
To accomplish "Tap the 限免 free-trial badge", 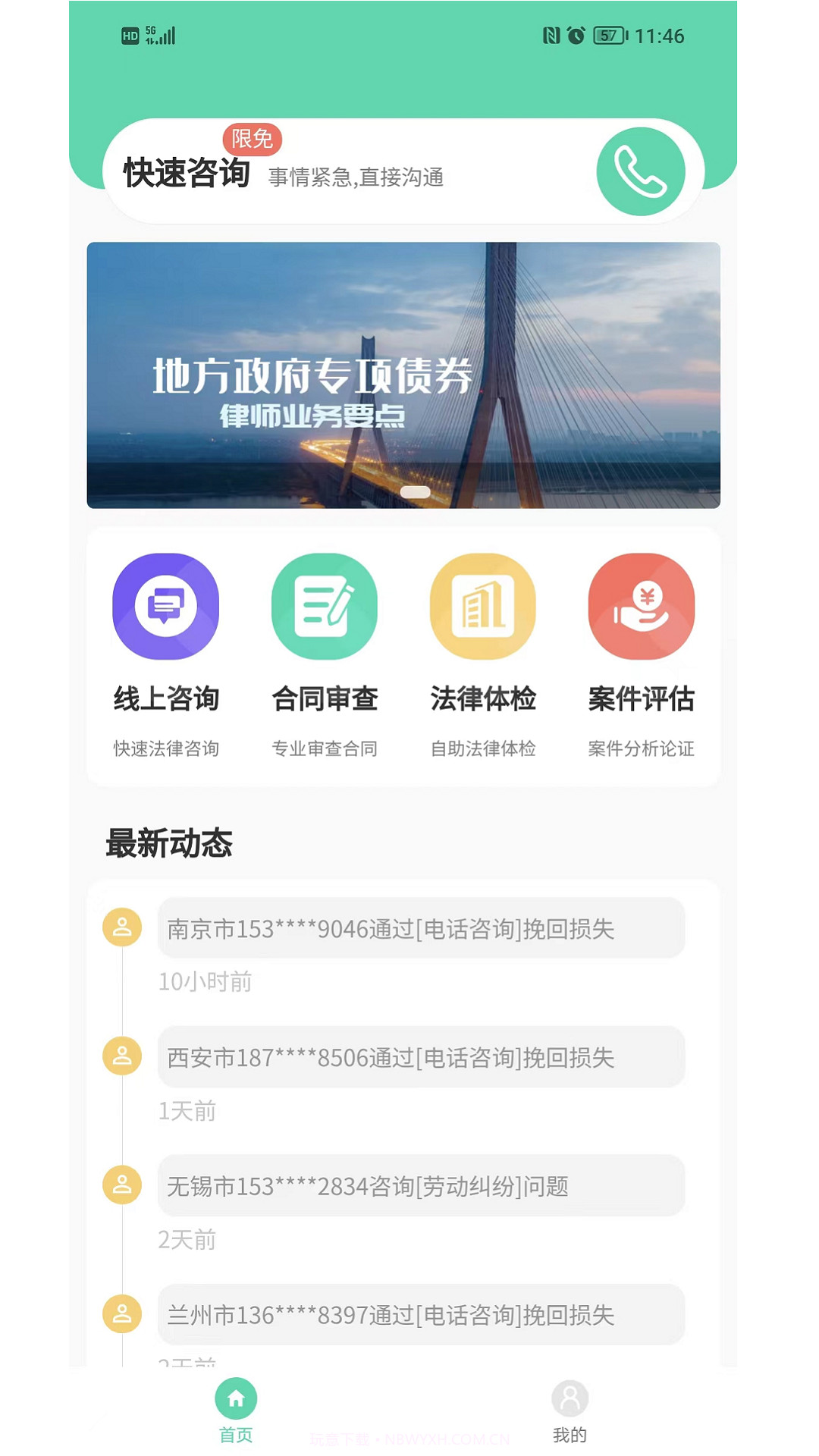I will point(252,140).
